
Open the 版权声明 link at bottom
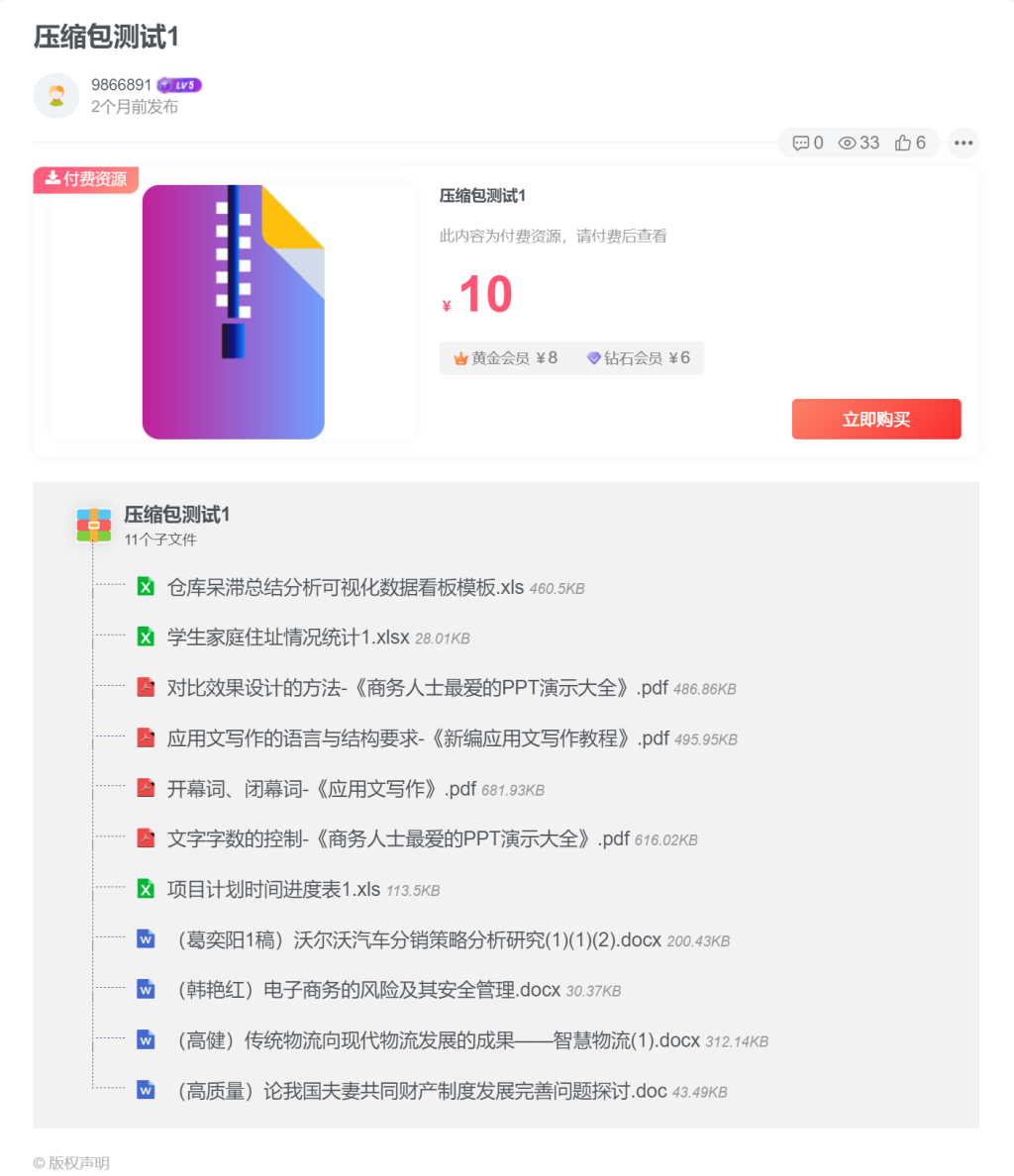pos(71,1162)
